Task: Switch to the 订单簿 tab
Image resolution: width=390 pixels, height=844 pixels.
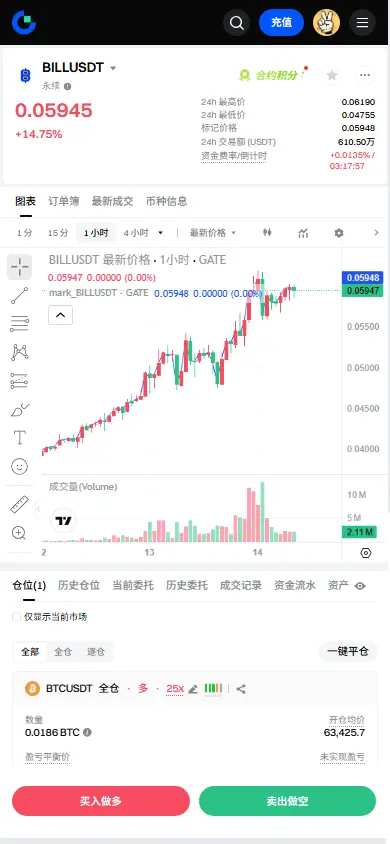Action: point(63,201)
